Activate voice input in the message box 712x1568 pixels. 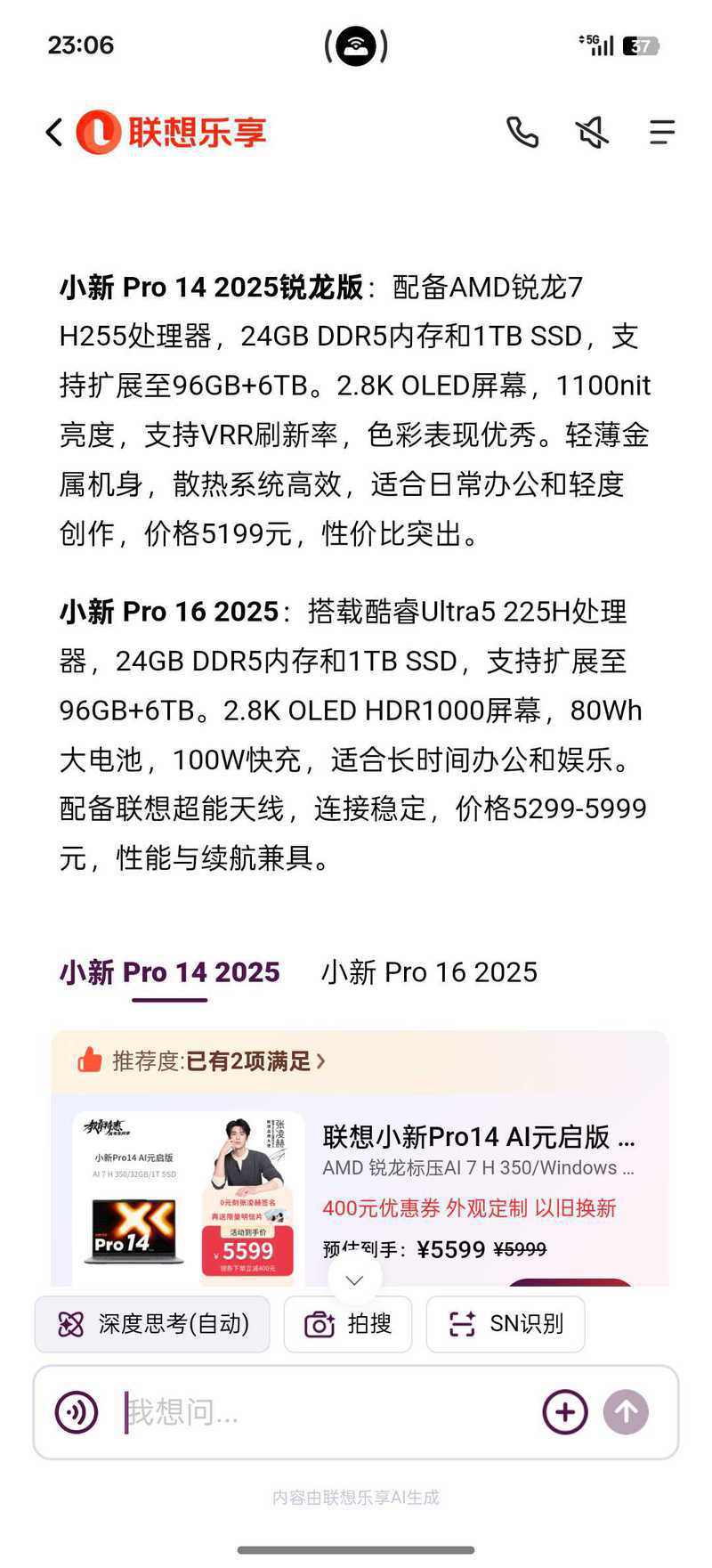[x=77, y=1412]
